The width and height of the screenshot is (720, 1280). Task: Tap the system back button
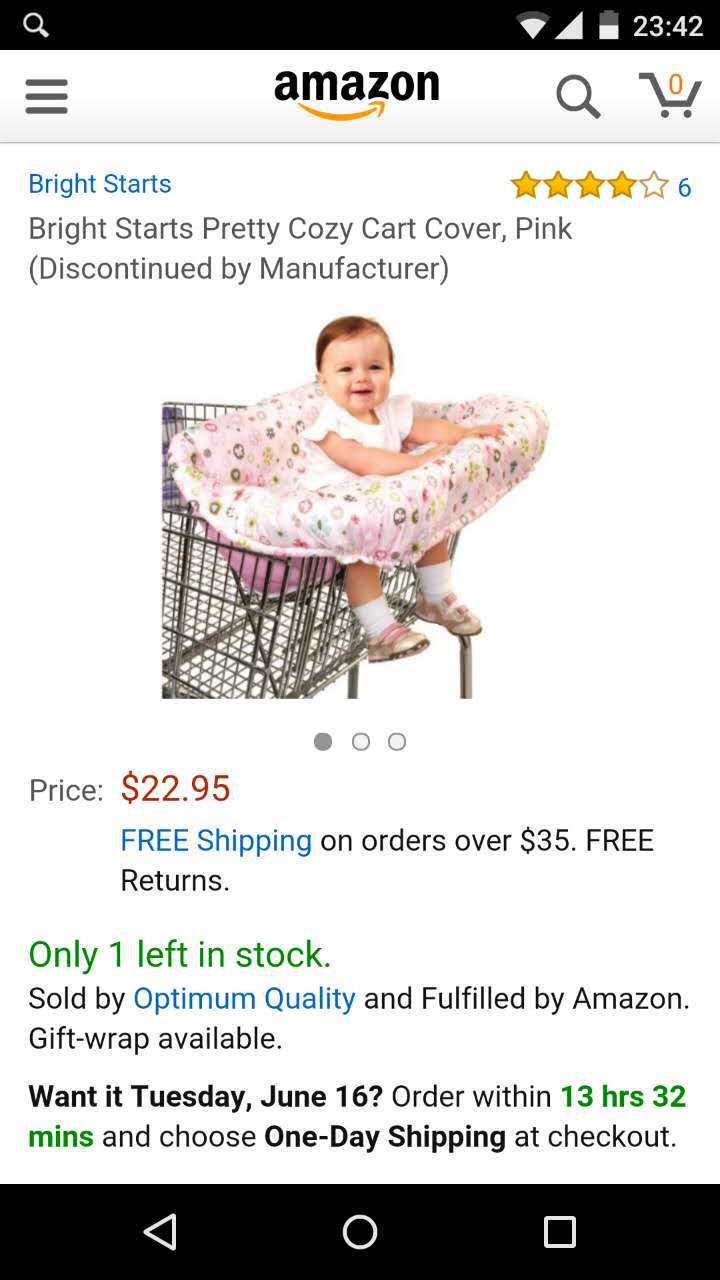point(160,1232)
